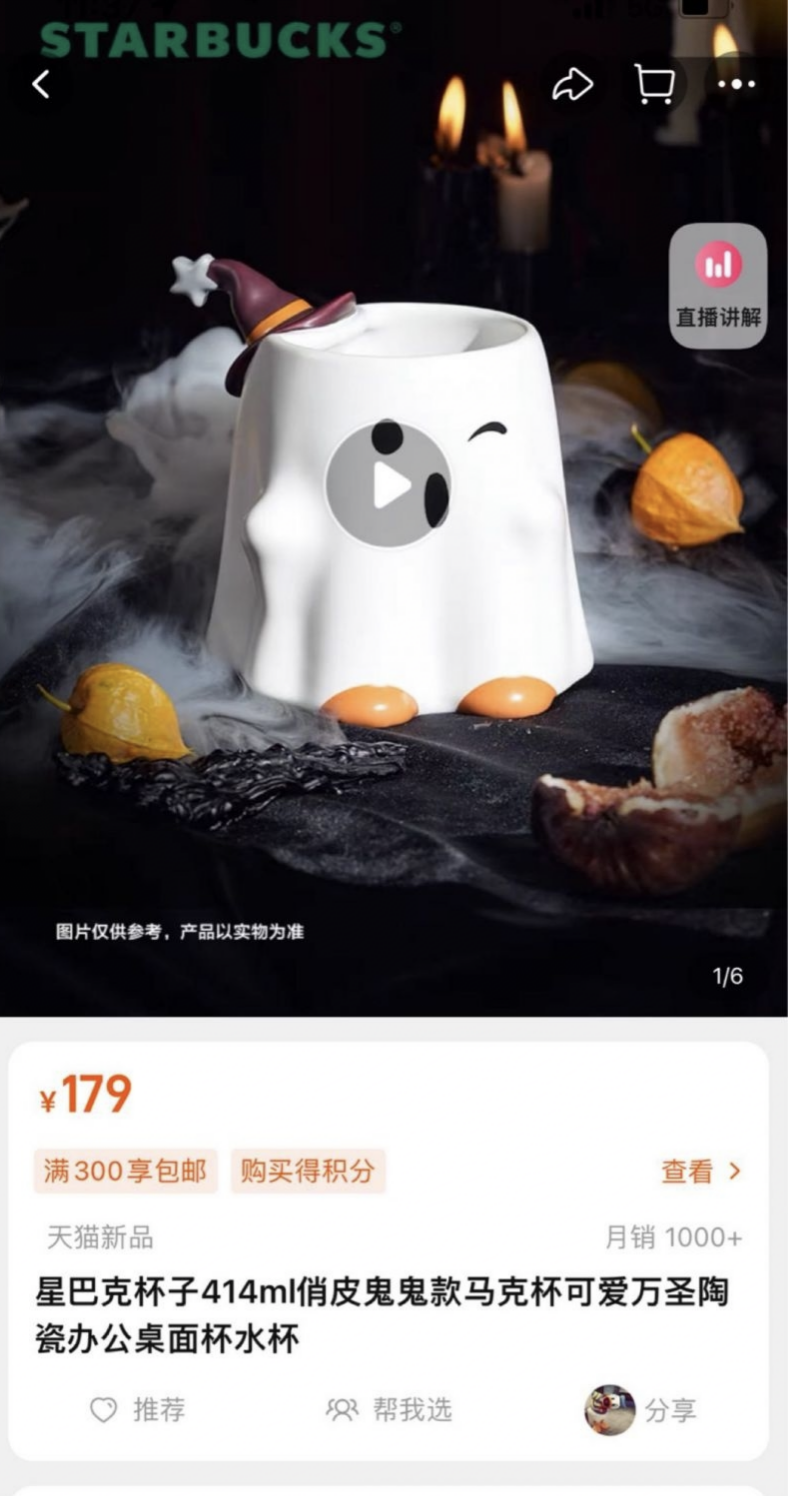Go back using the top-left arrow
The width and height of the screenshot is (788, 1496).
point(41,85)
